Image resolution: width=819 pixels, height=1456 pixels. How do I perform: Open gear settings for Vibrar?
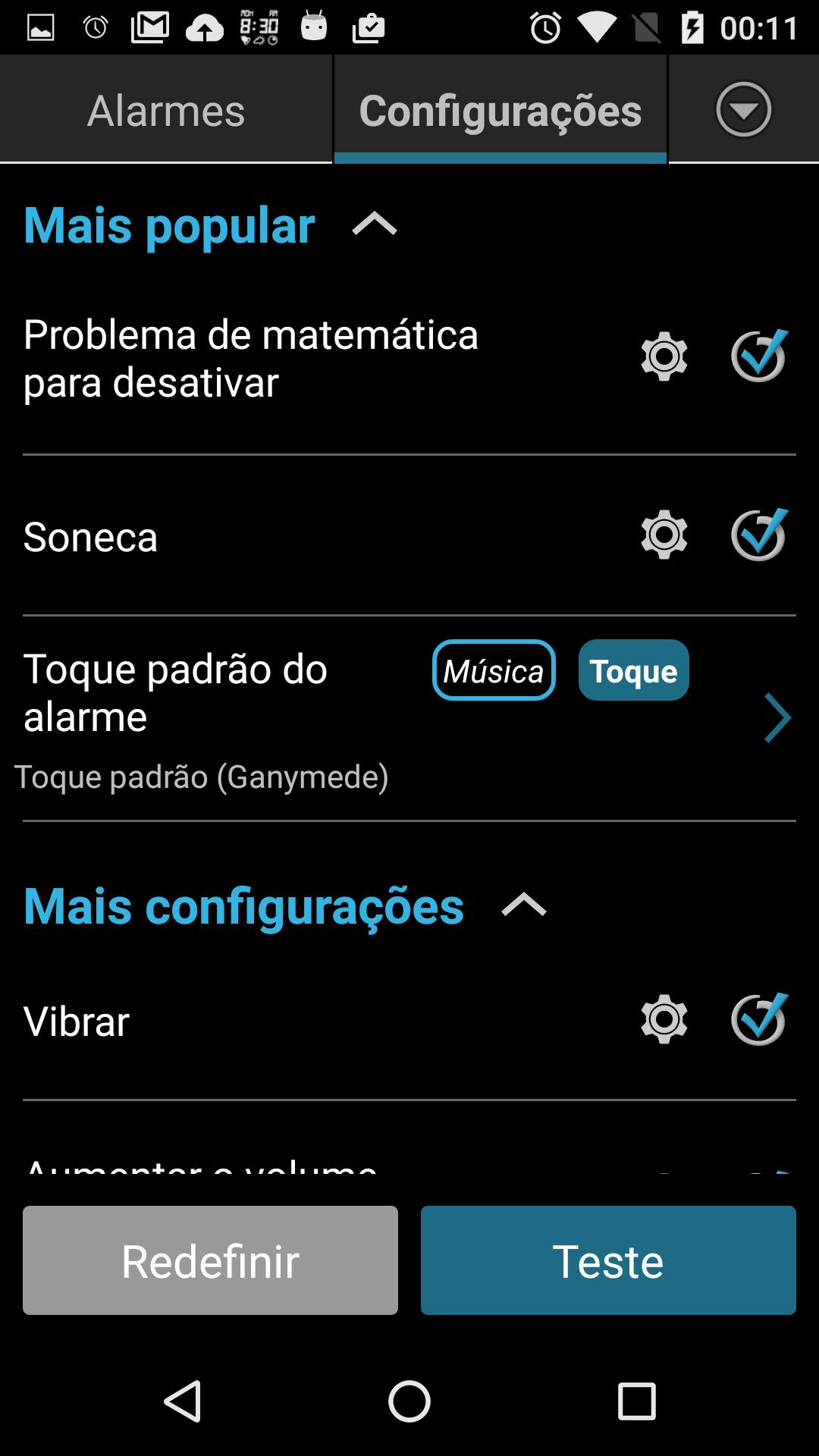click(x=664, y=1019)
